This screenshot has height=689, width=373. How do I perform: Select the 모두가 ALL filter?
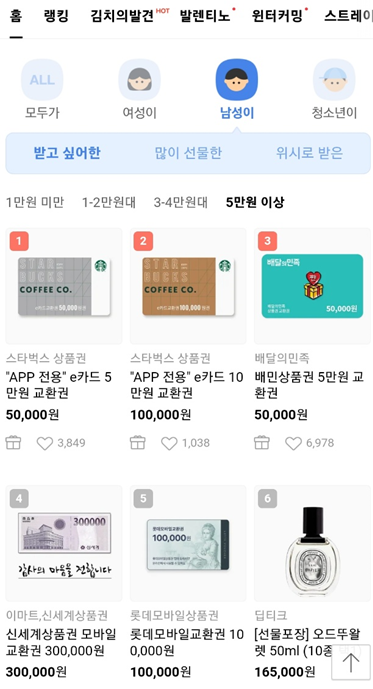click(42, 89)
